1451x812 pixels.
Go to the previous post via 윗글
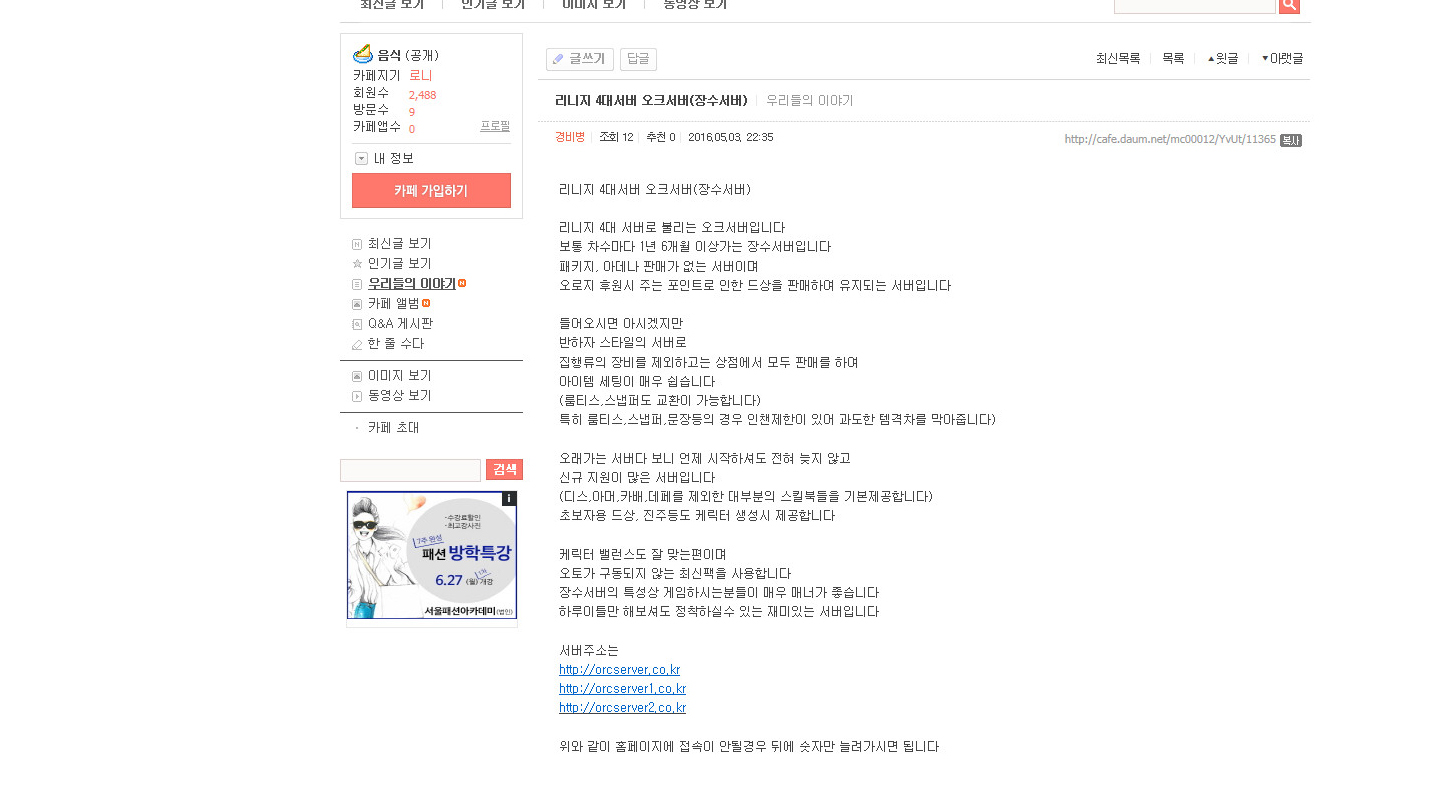pos(1223,59)
